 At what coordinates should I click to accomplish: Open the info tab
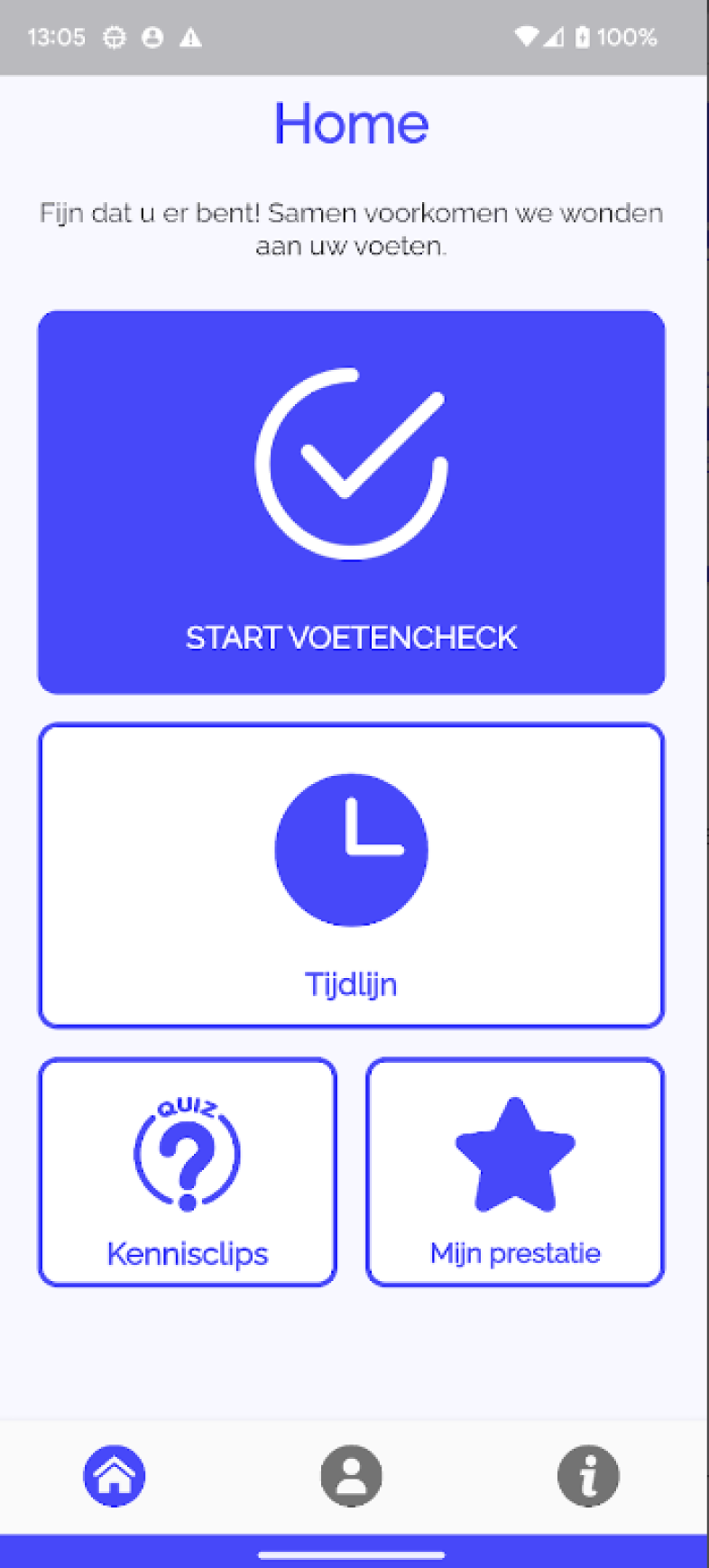pyautogui.click(x=588, y=1476)
